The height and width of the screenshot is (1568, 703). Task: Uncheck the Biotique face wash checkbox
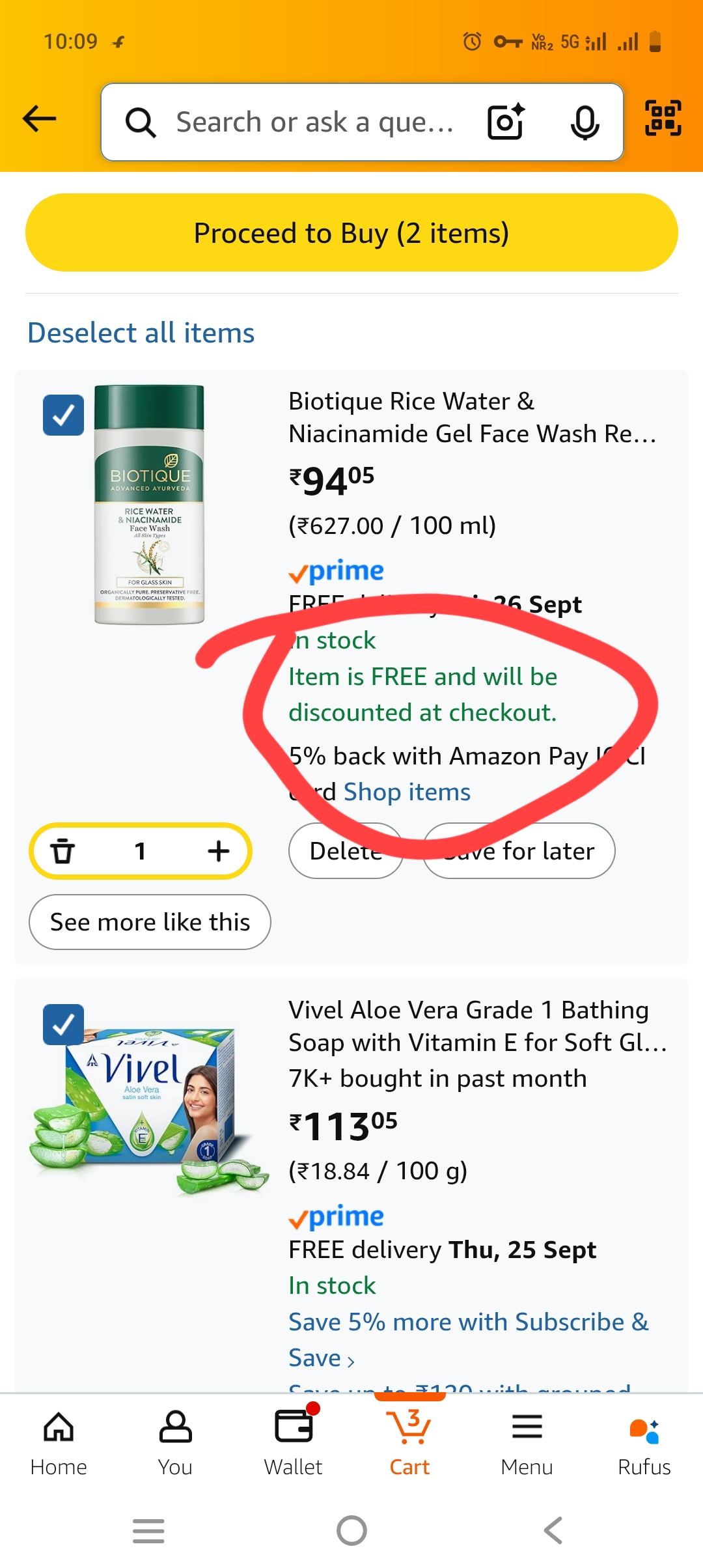[x=63, y=415]
